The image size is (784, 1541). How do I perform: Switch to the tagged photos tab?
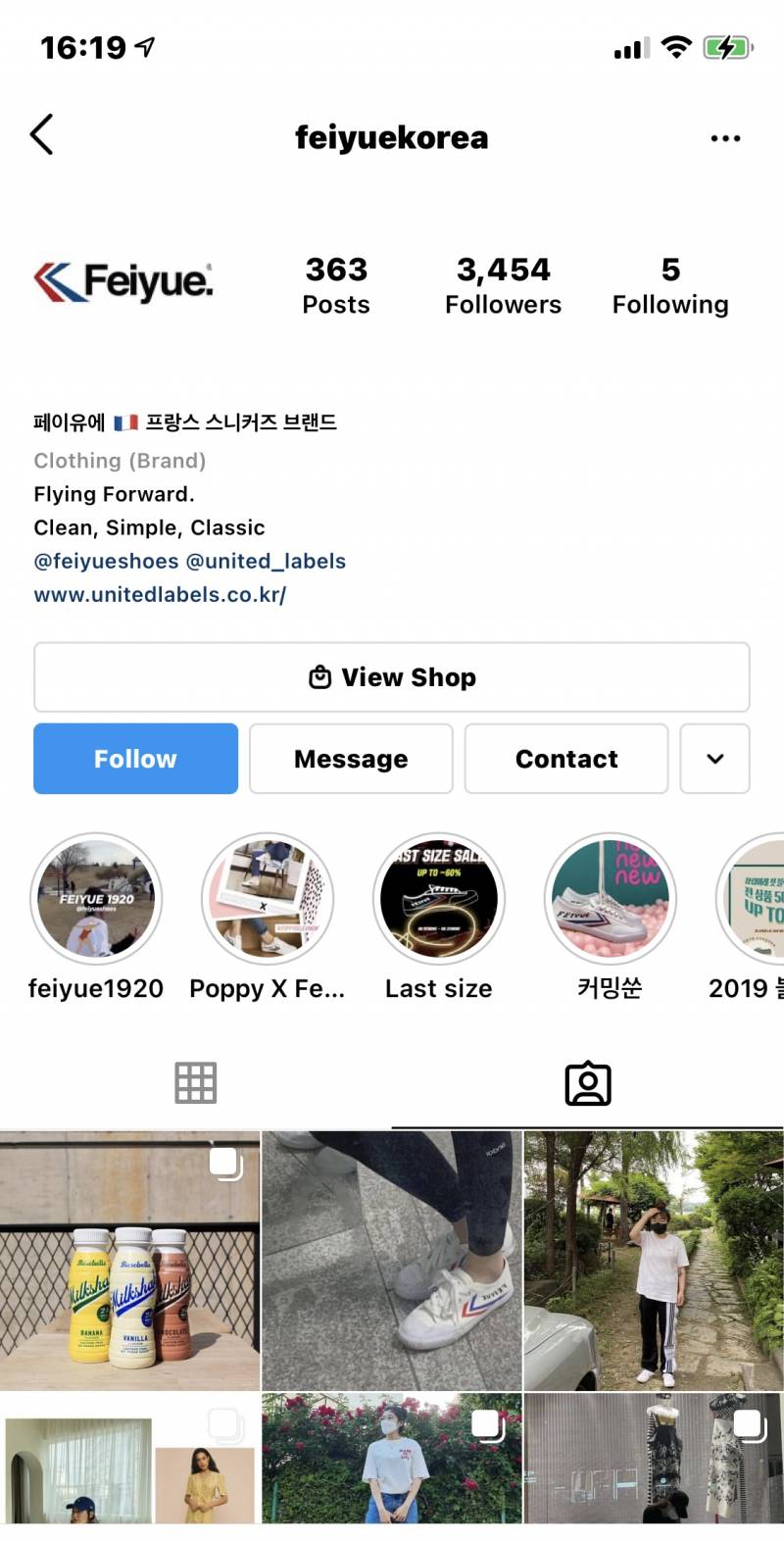pos(588,1083)
